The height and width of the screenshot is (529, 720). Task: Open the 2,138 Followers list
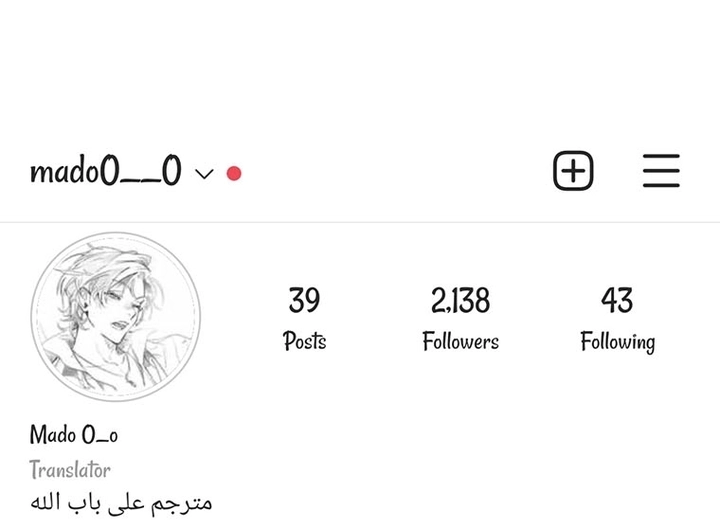pyautogui.click(x=460, y=318)
